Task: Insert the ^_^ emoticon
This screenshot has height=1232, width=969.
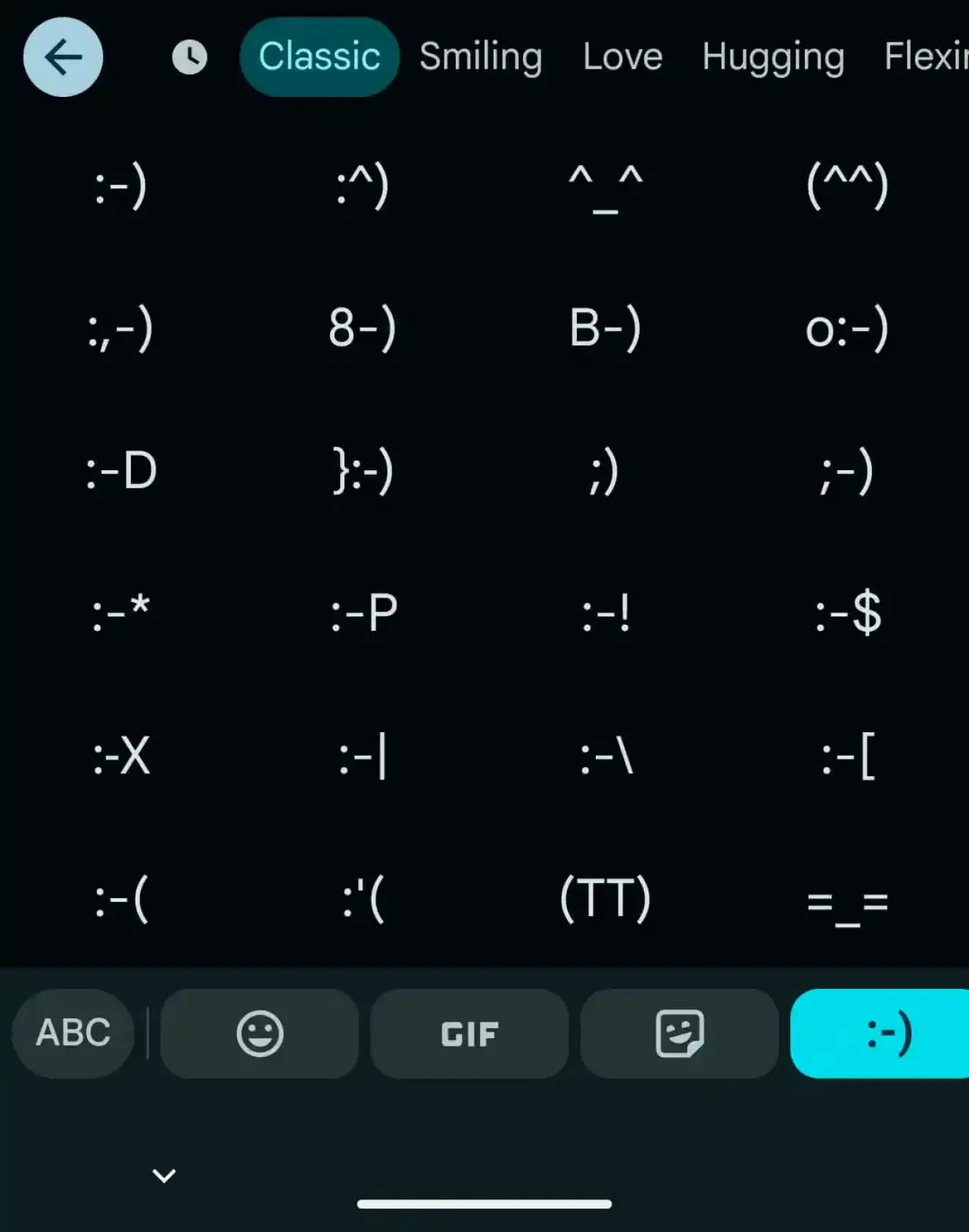Action: (606, 186)
